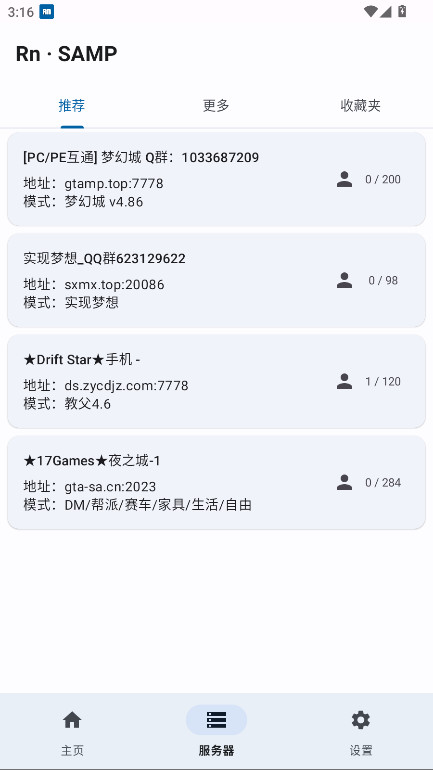The width and height of the screenshot is (433, 770).
Task: Tap the 服务器 bottom navigation item
Action: (x=216, y=731)
